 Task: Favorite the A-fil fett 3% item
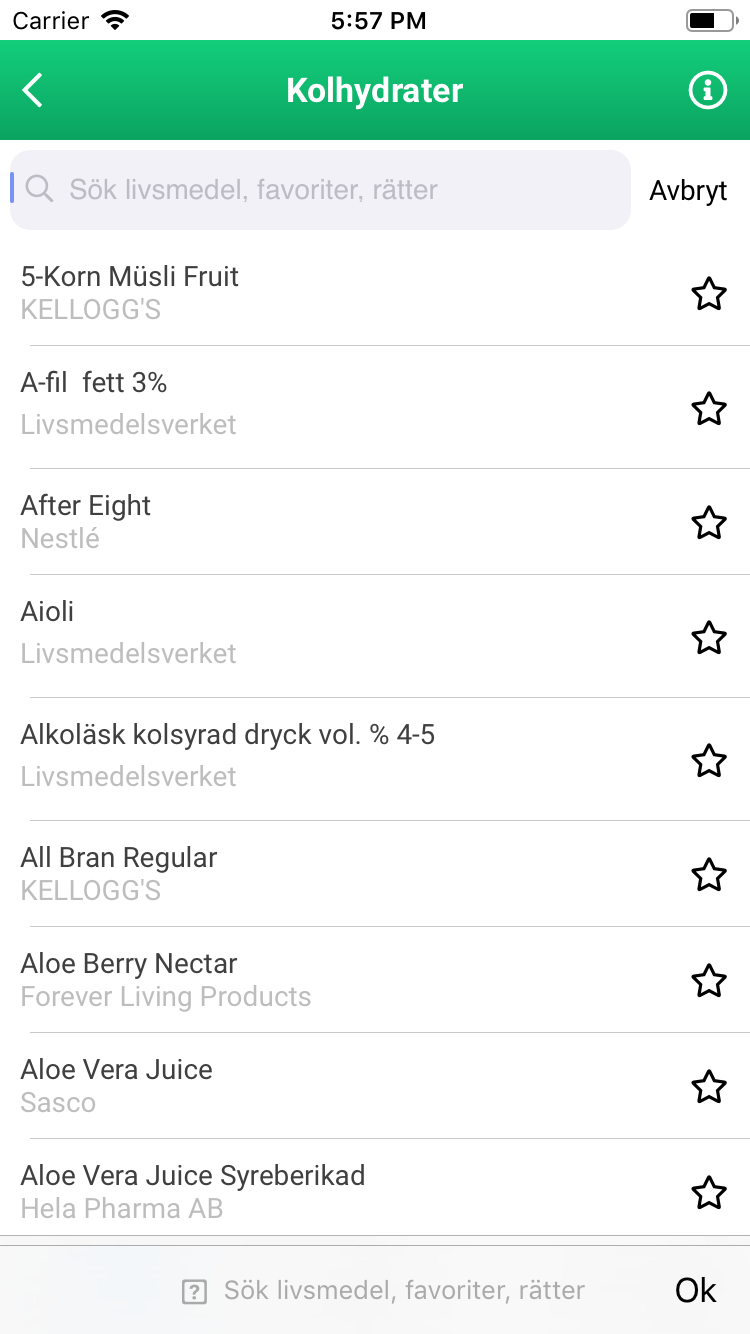coord(709,408)
